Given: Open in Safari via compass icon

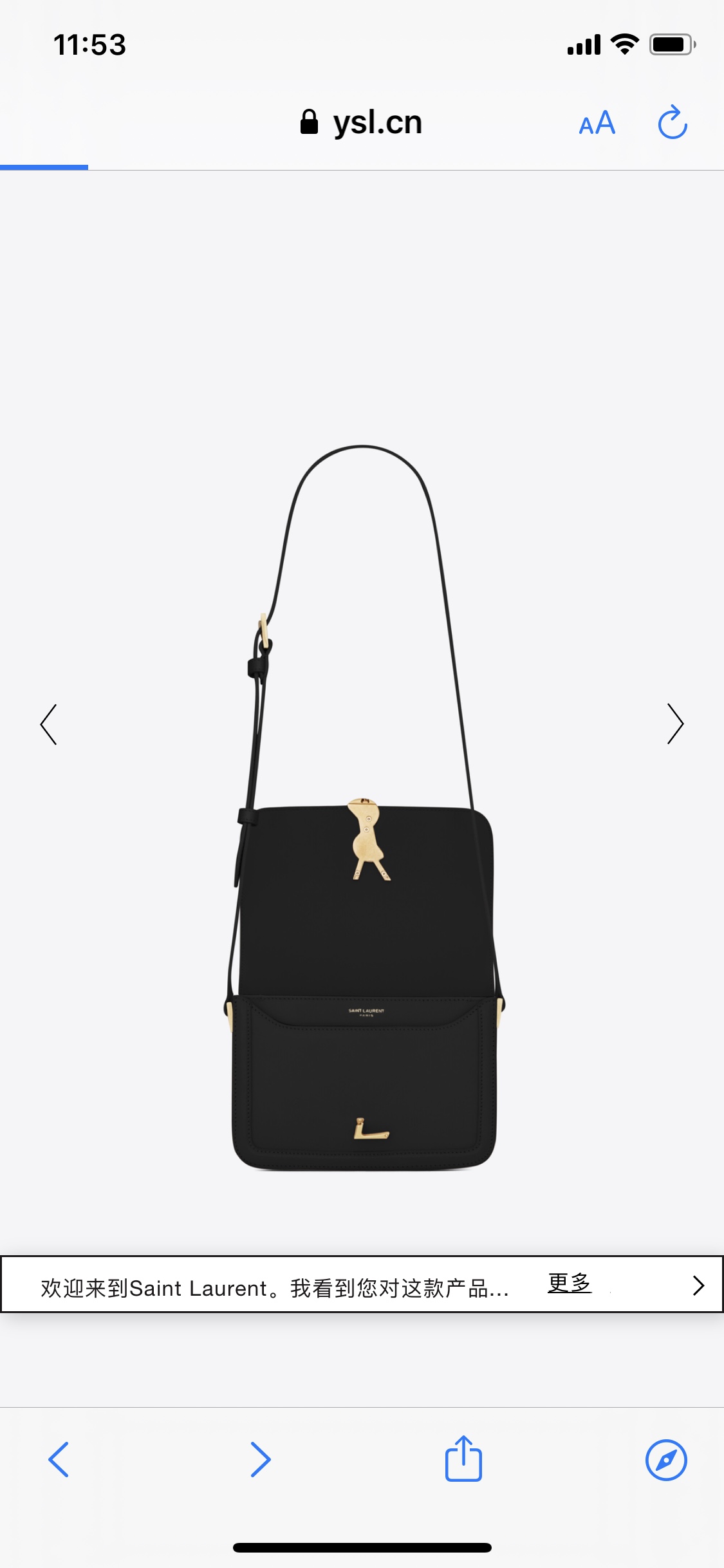Looking at the screenshot, I should [666, 1459].
